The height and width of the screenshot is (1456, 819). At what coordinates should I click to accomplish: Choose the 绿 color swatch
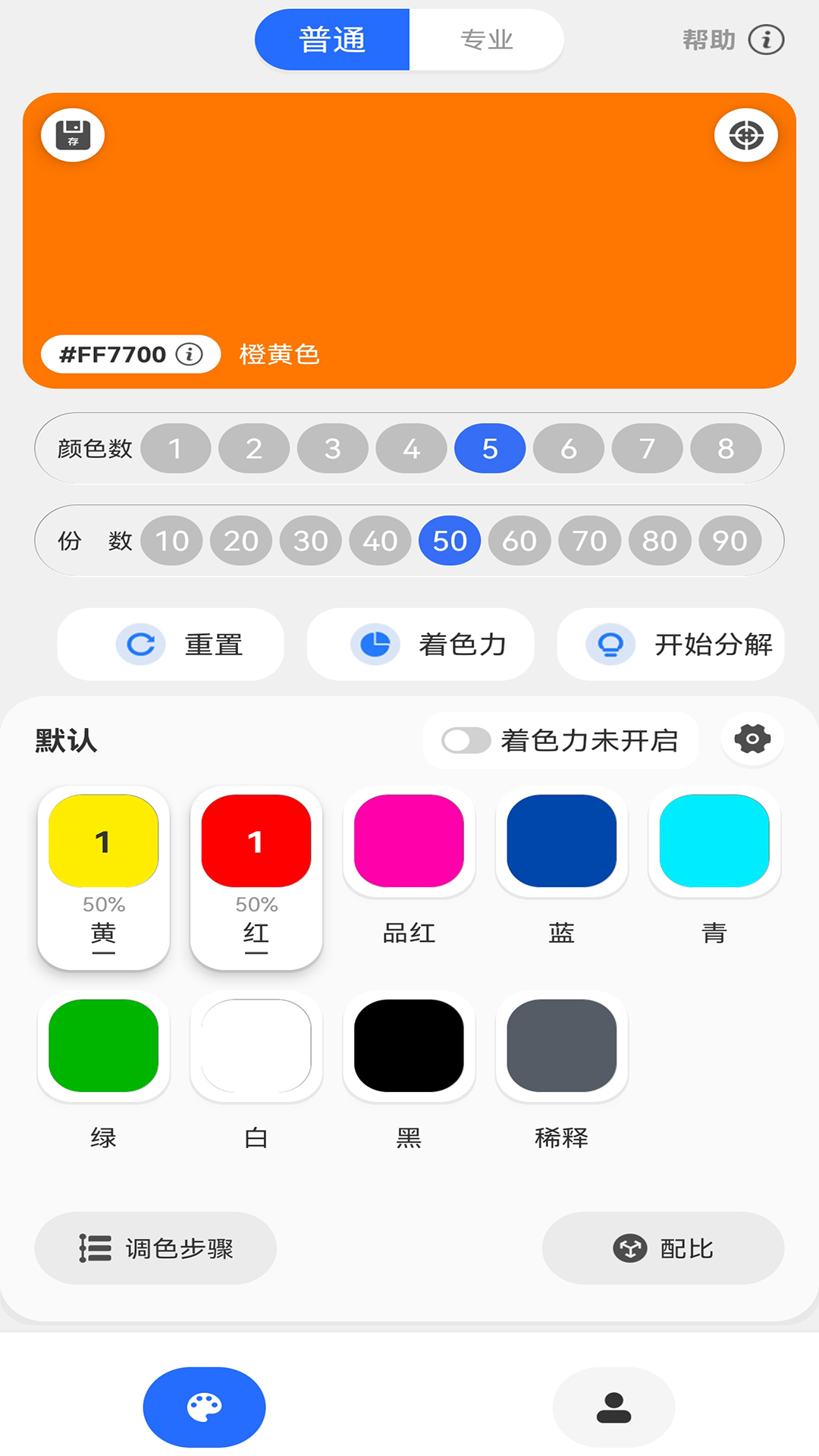tap(104, 1046)
